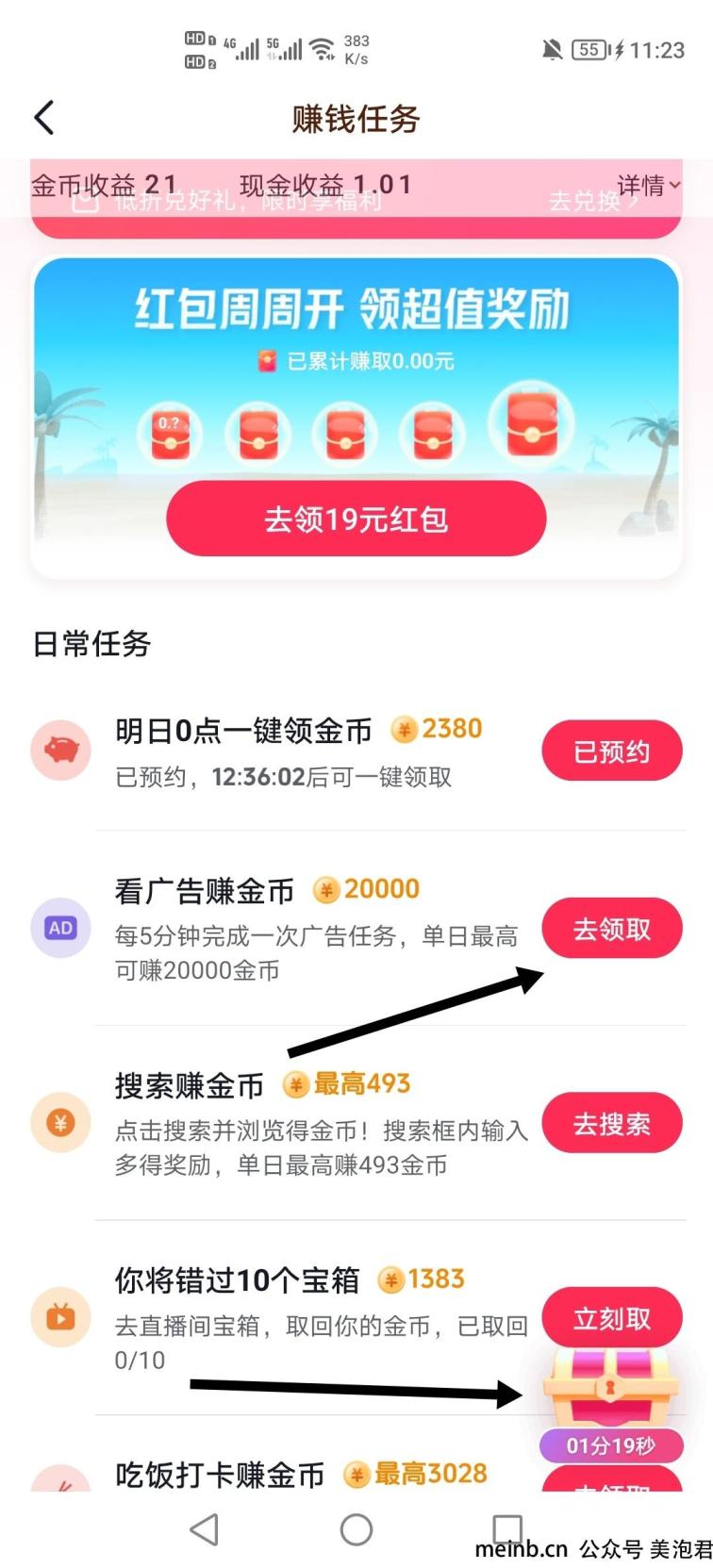Tap the system home button

coord(356,1529)
